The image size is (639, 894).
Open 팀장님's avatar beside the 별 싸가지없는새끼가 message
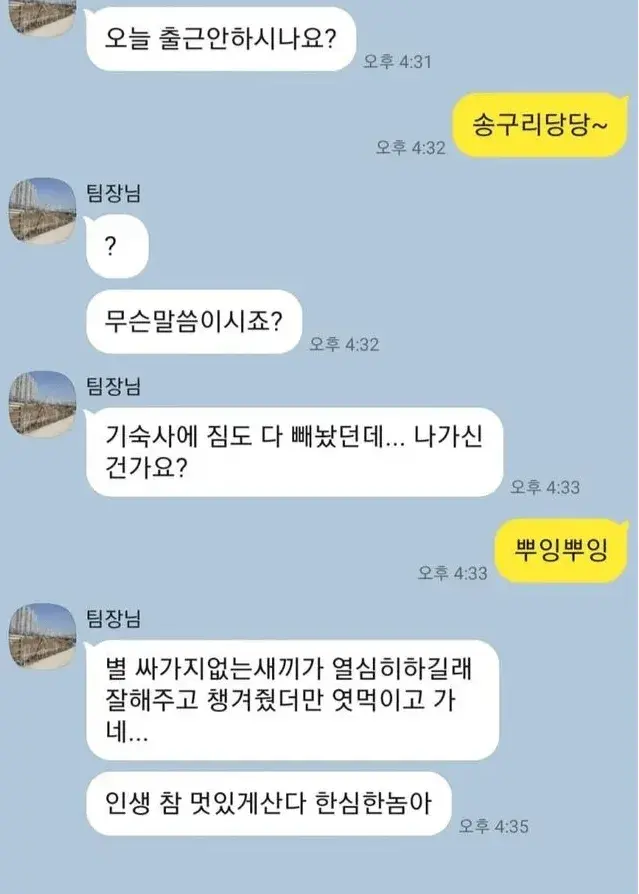[x=42, y=635]
